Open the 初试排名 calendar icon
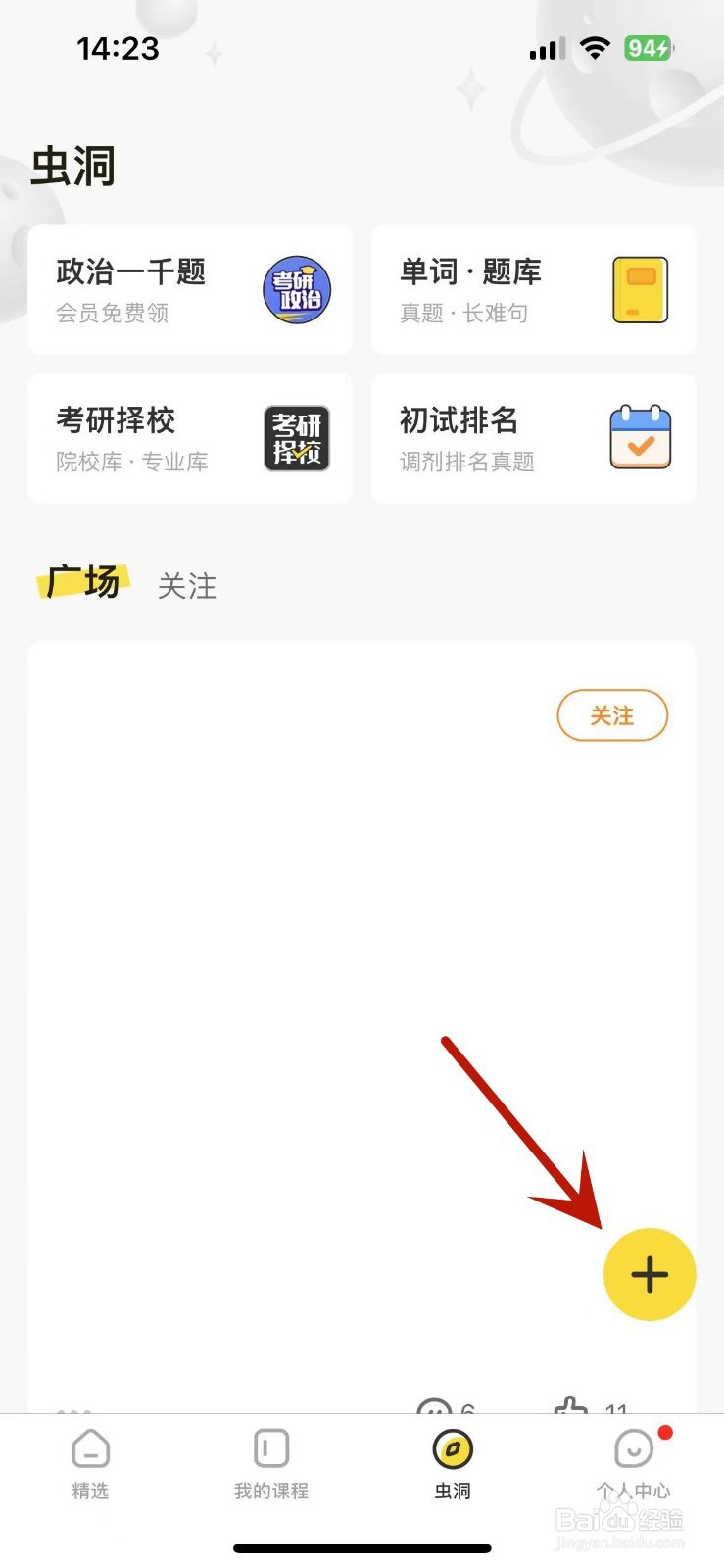Screen dimensions: 724x1568 640,438
